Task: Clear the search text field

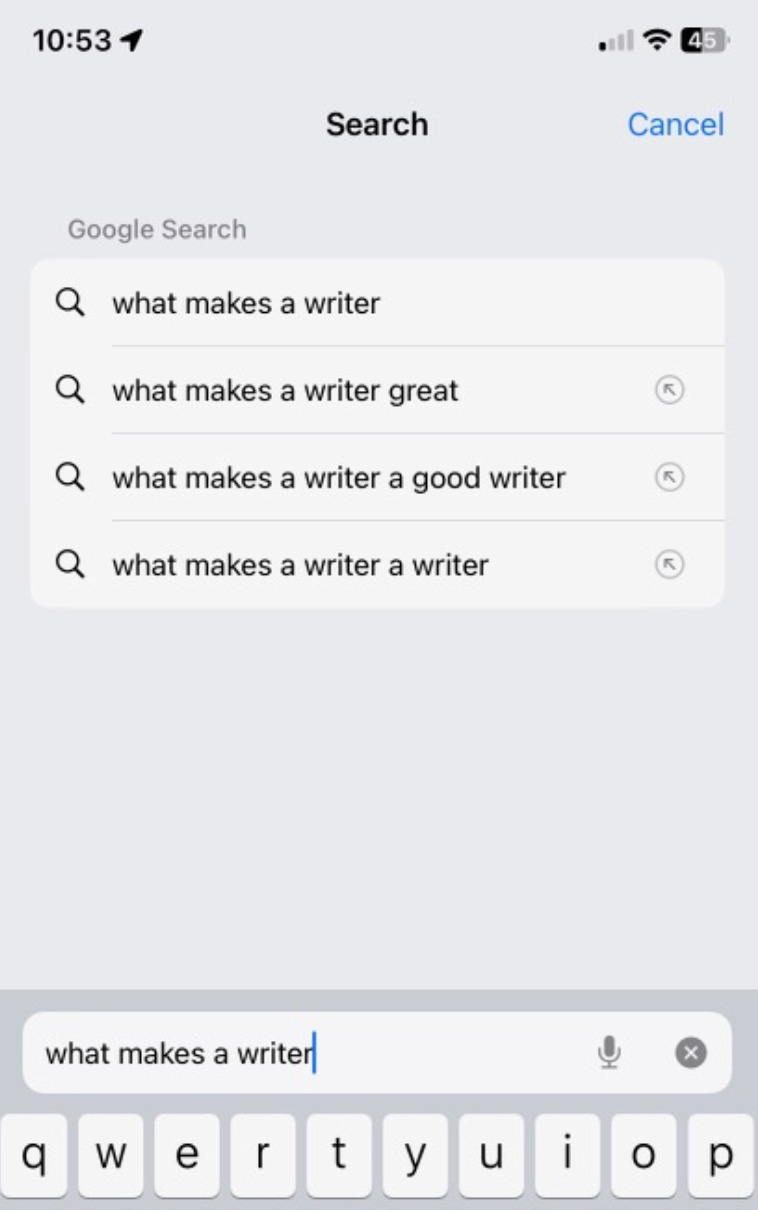Action: tap(691, 1052)
